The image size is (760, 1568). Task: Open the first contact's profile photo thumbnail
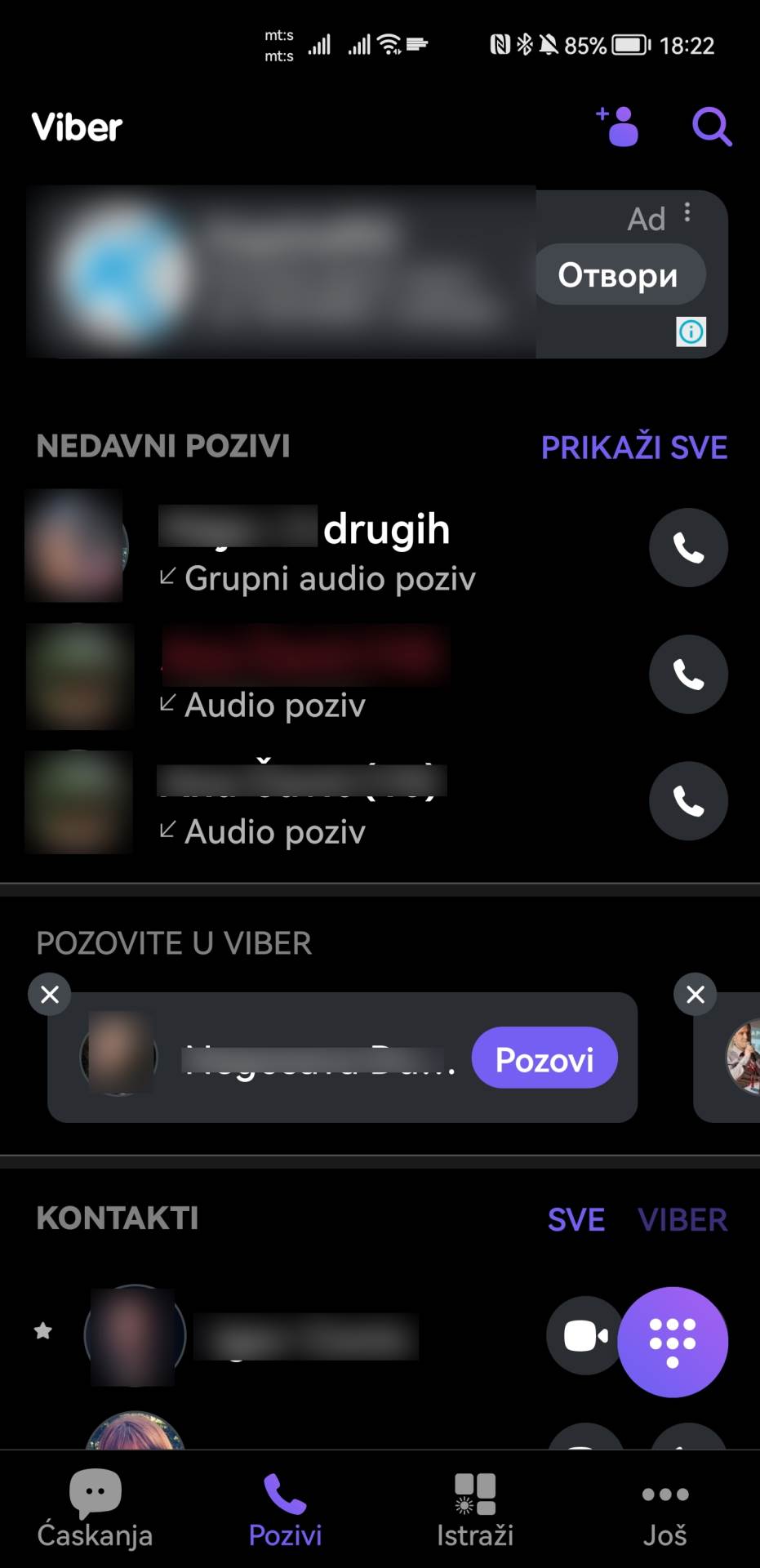[133, 1336]
